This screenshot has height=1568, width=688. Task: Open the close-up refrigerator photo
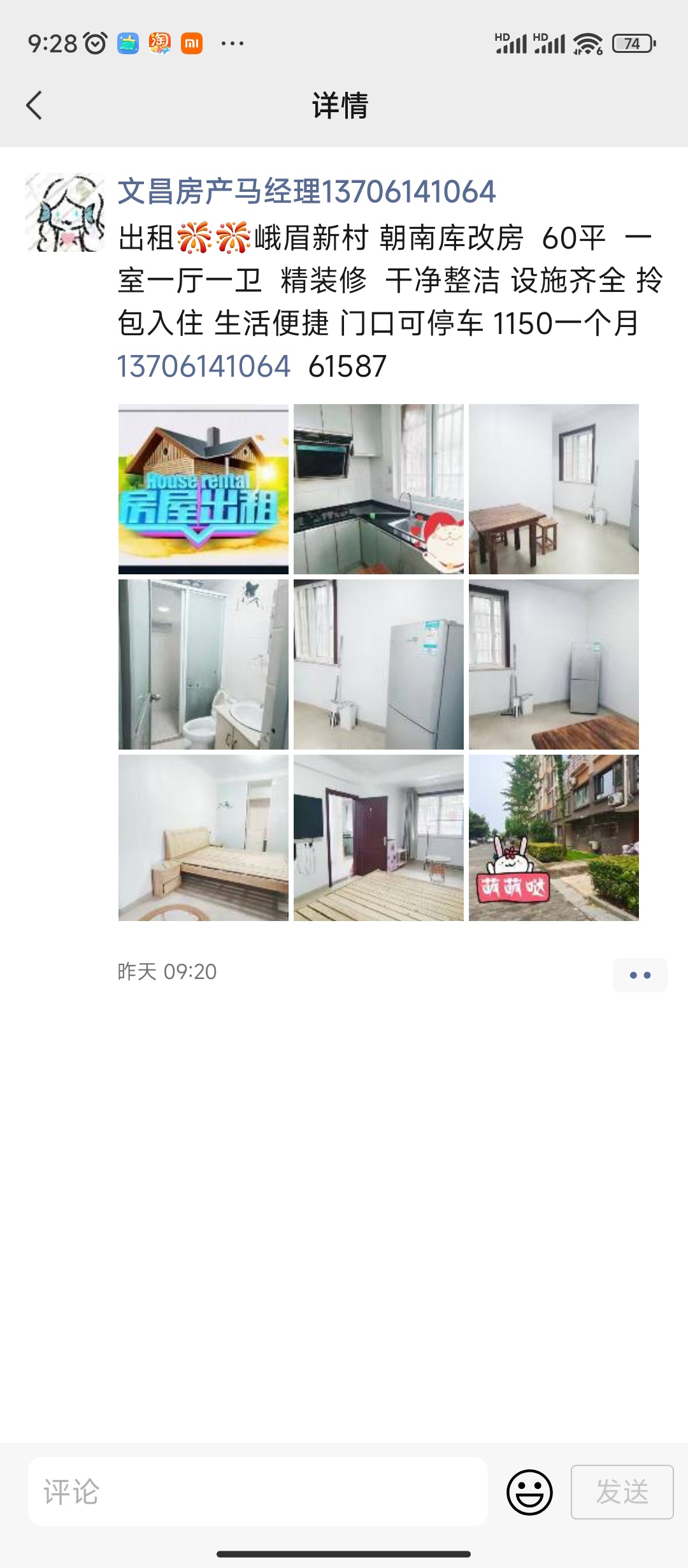point(378,664)
